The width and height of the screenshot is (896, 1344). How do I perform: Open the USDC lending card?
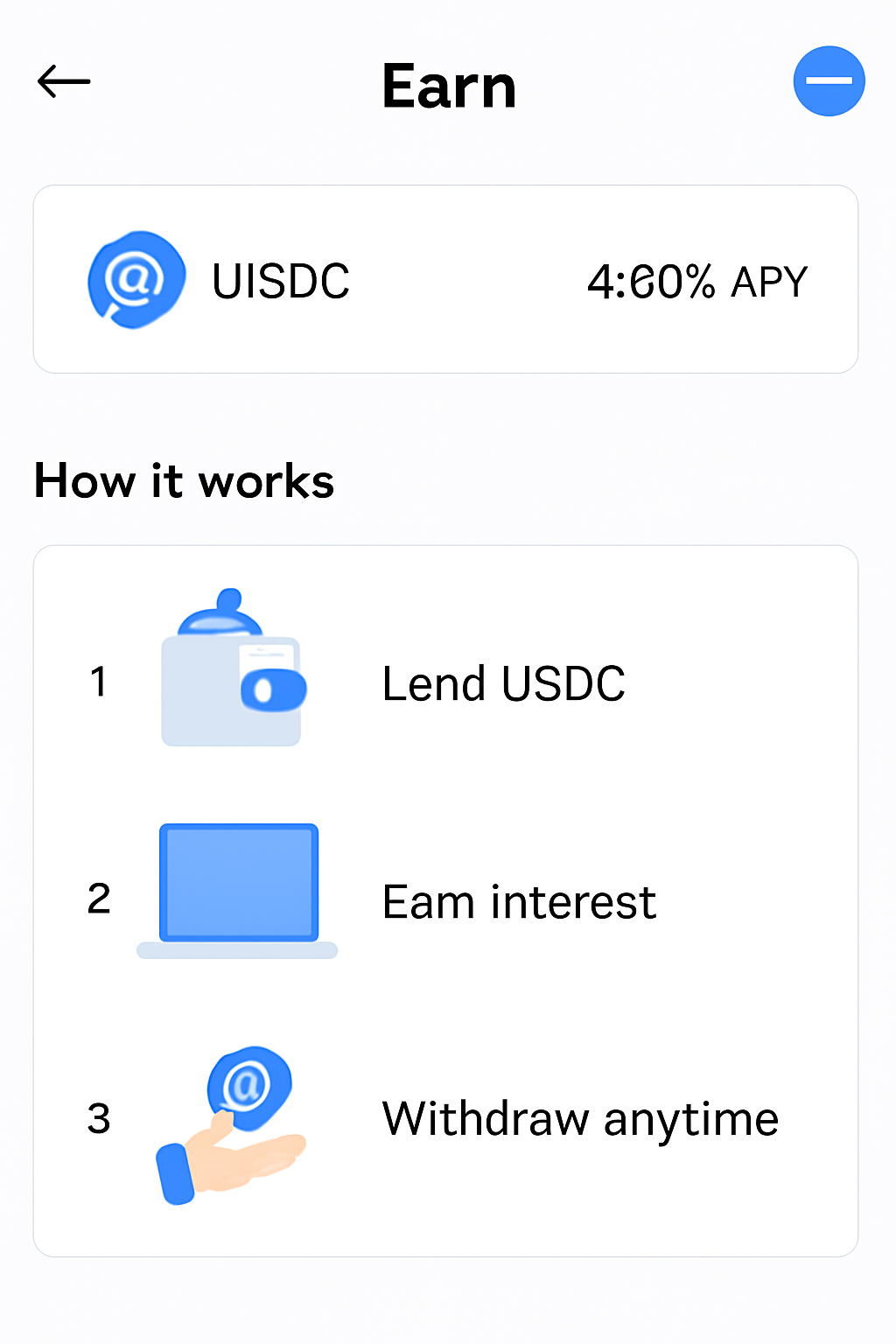448,278
